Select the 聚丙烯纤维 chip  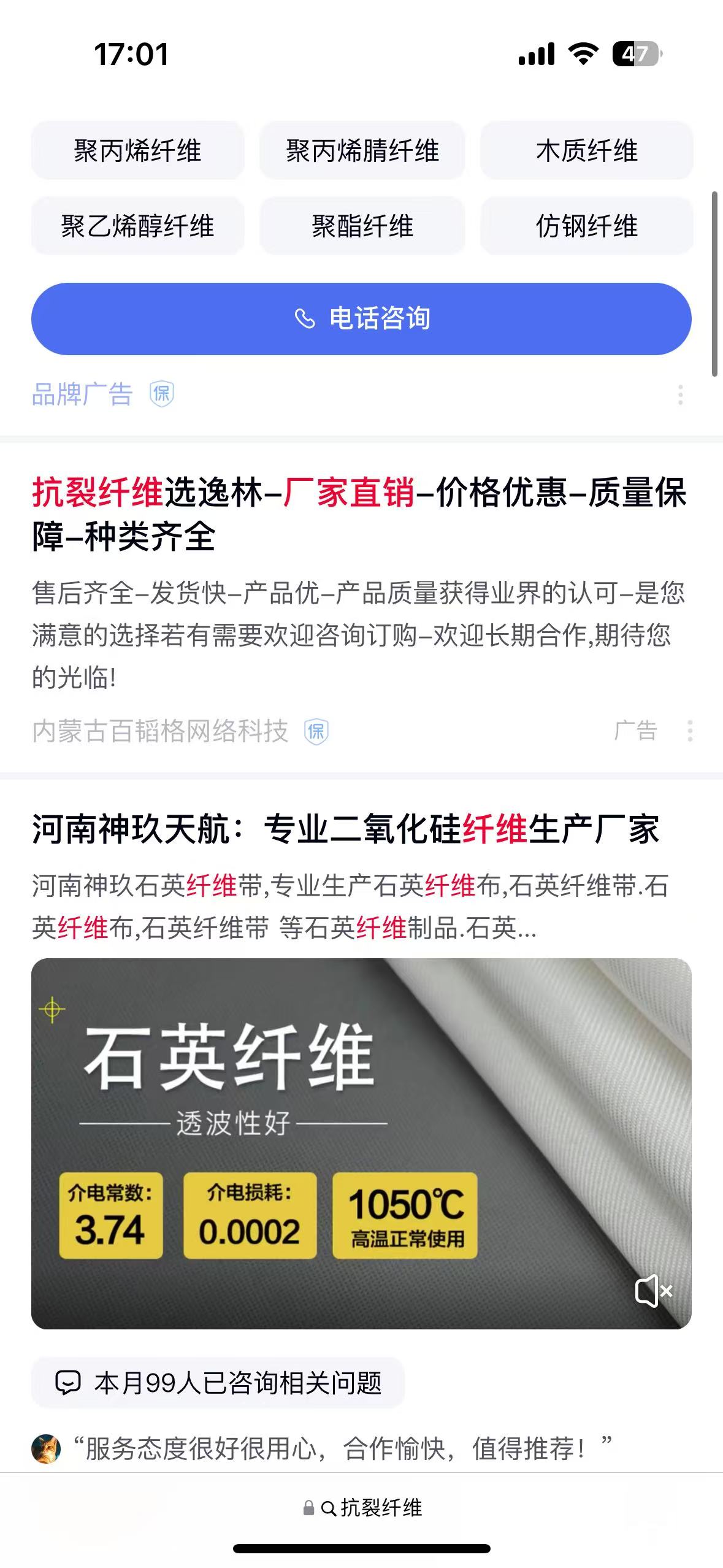click(137, 151)
